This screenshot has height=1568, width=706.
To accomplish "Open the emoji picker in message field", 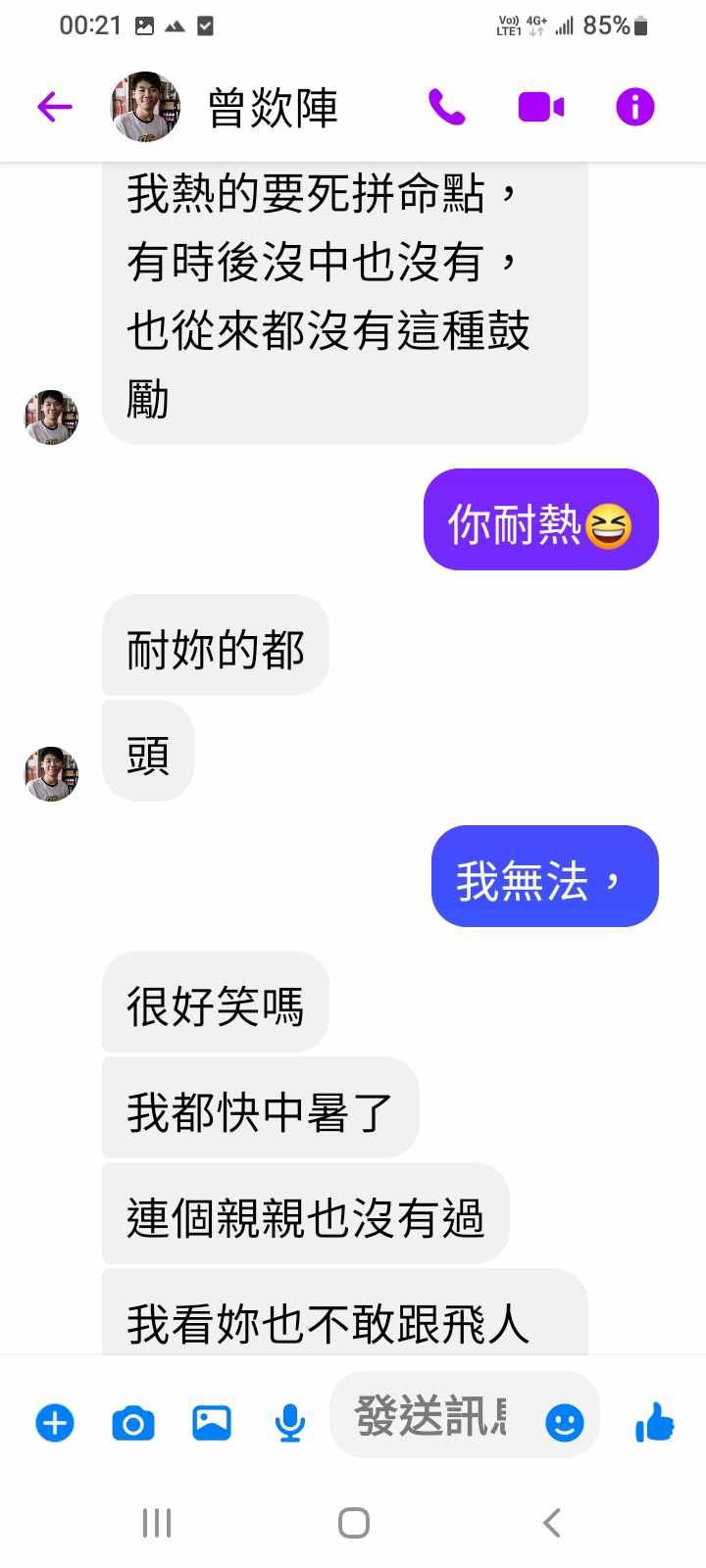I will 565,1421.
